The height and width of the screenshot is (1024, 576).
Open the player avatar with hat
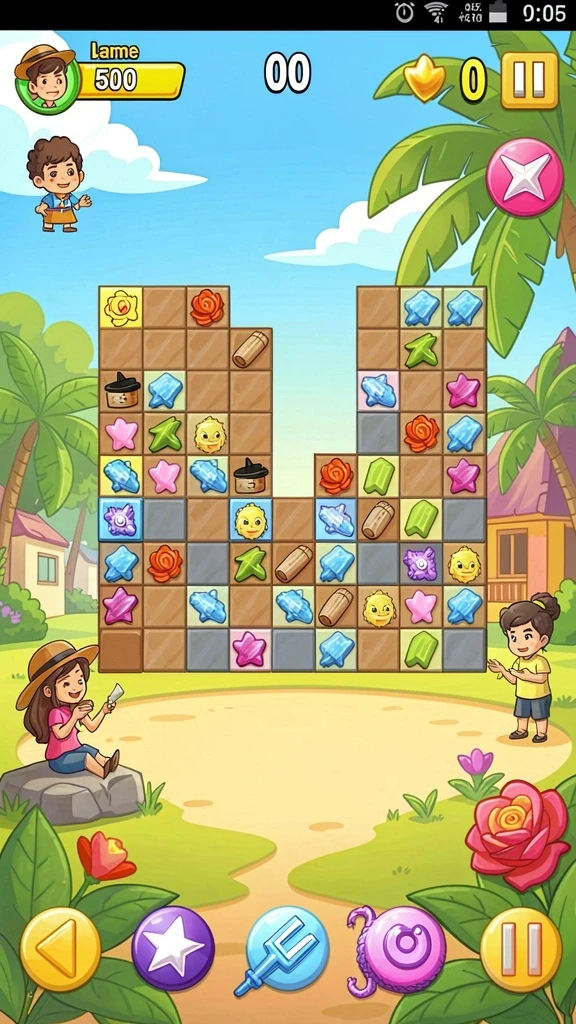46,80
